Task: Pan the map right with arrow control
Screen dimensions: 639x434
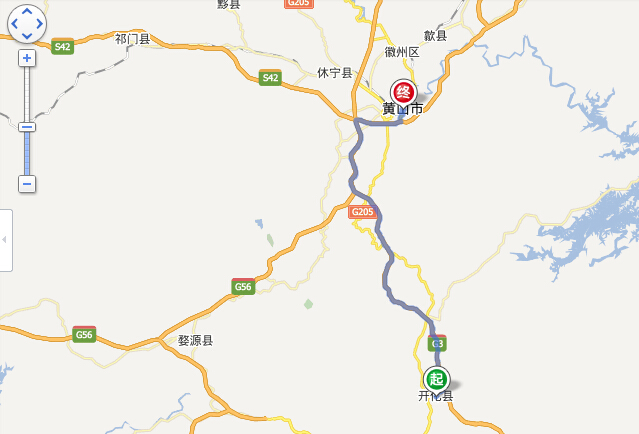Action: point(40,22)
